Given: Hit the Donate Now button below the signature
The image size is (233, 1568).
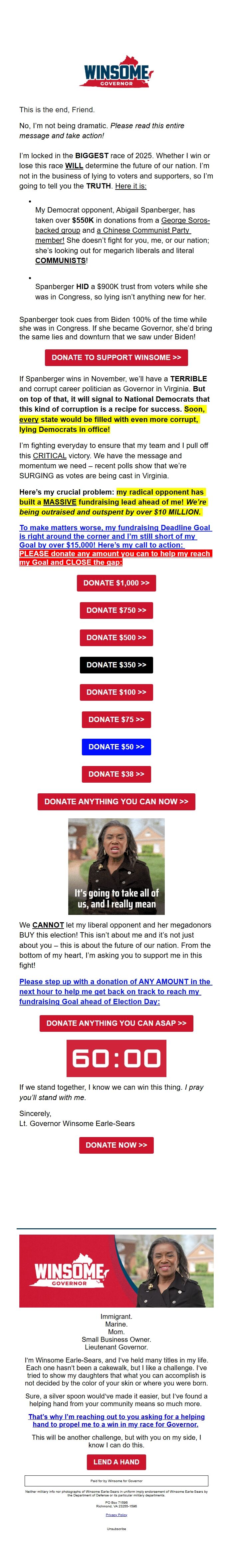Looking at the screenshot, I should click(x=116, y=1145).
